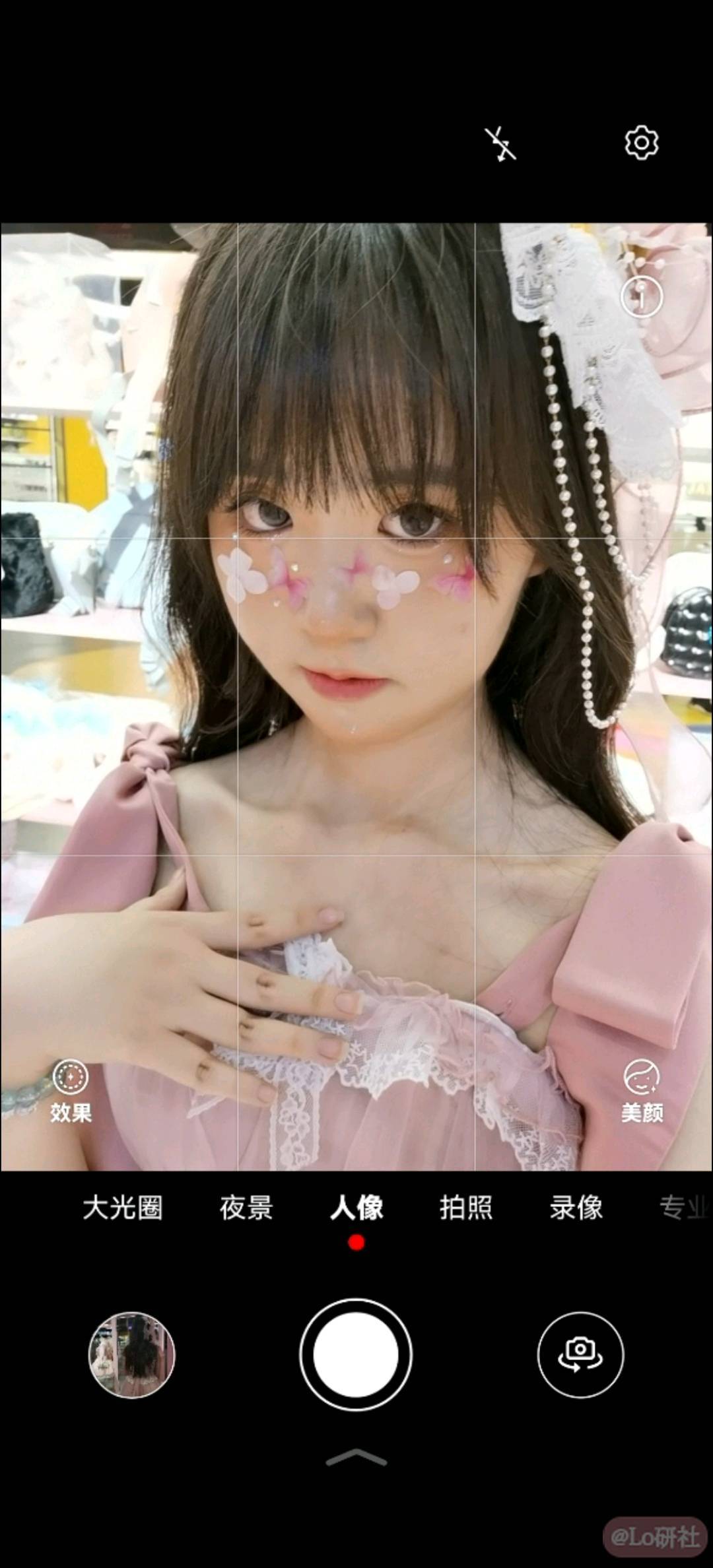
Task: Switch to 夜景 night mode
Action: (246, 1208)
